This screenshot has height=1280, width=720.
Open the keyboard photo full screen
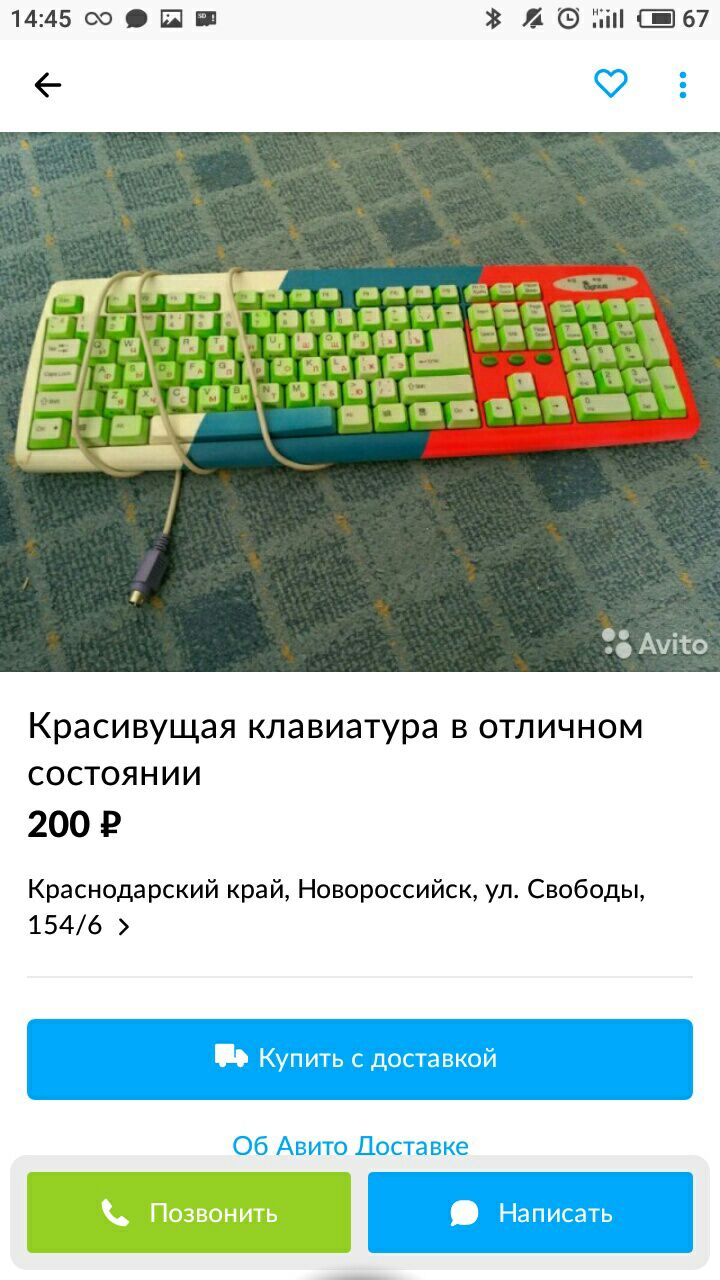360,400
